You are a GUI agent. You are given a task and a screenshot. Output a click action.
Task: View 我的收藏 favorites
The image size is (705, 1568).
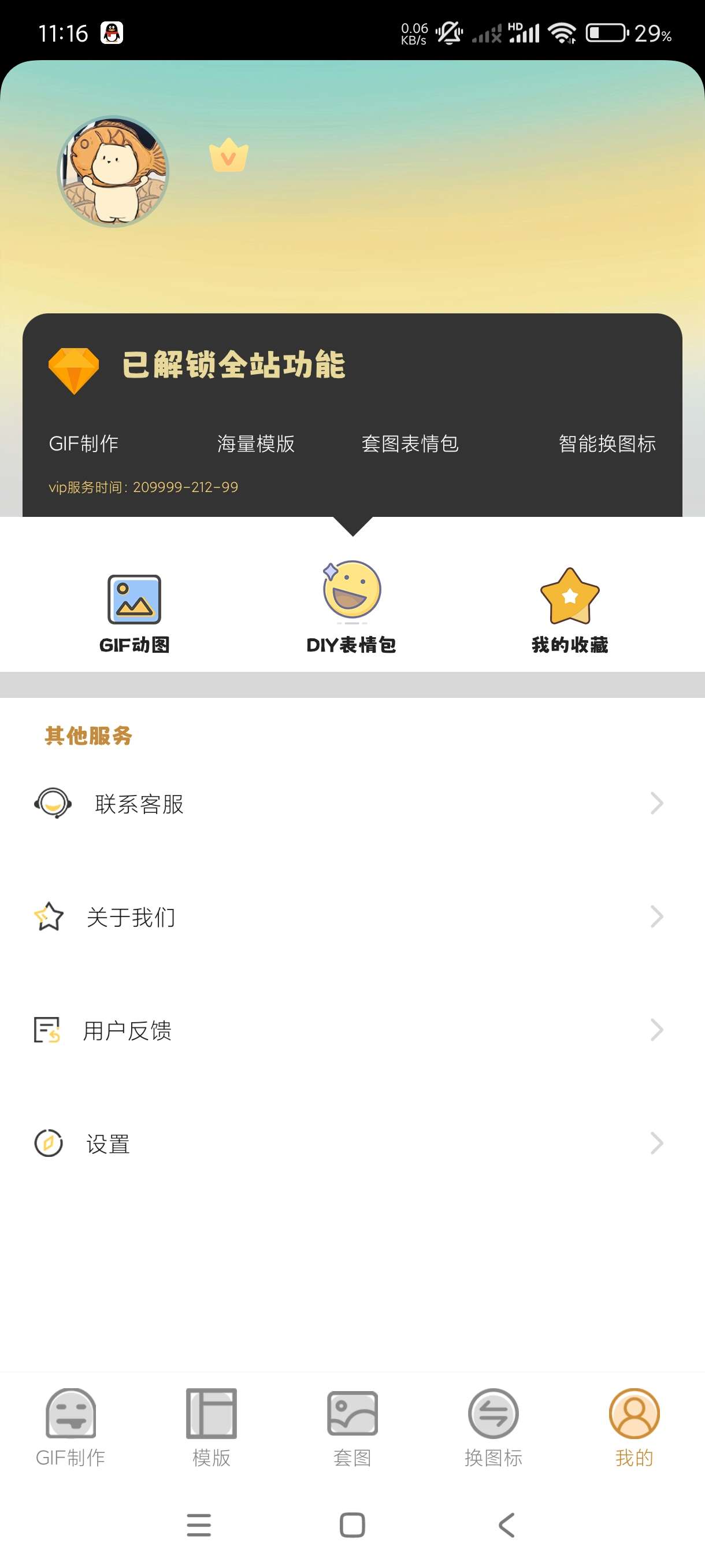point(569,611)
